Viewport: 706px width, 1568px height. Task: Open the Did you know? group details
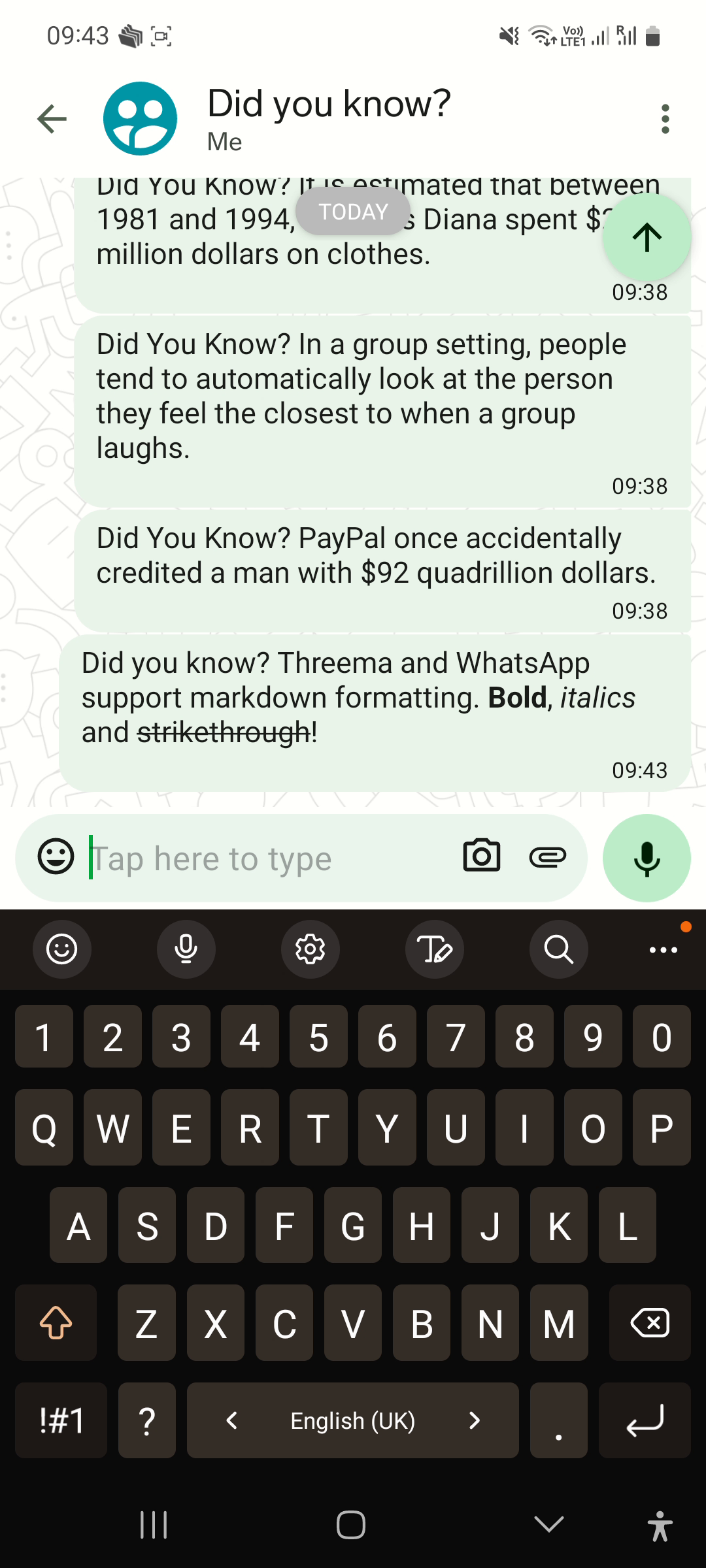coord(328,118)
